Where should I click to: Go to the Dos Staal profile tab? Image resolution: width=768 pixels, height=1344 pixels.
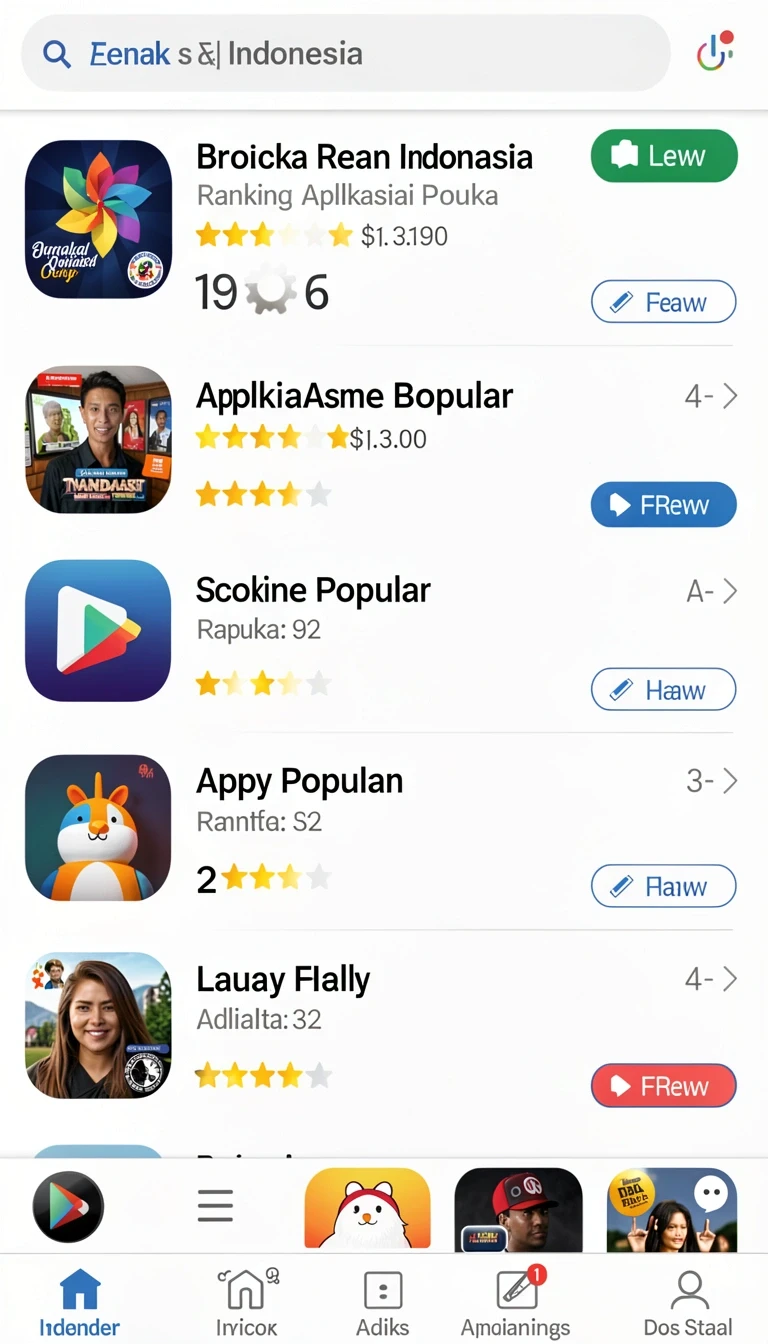click(688, 1301)
